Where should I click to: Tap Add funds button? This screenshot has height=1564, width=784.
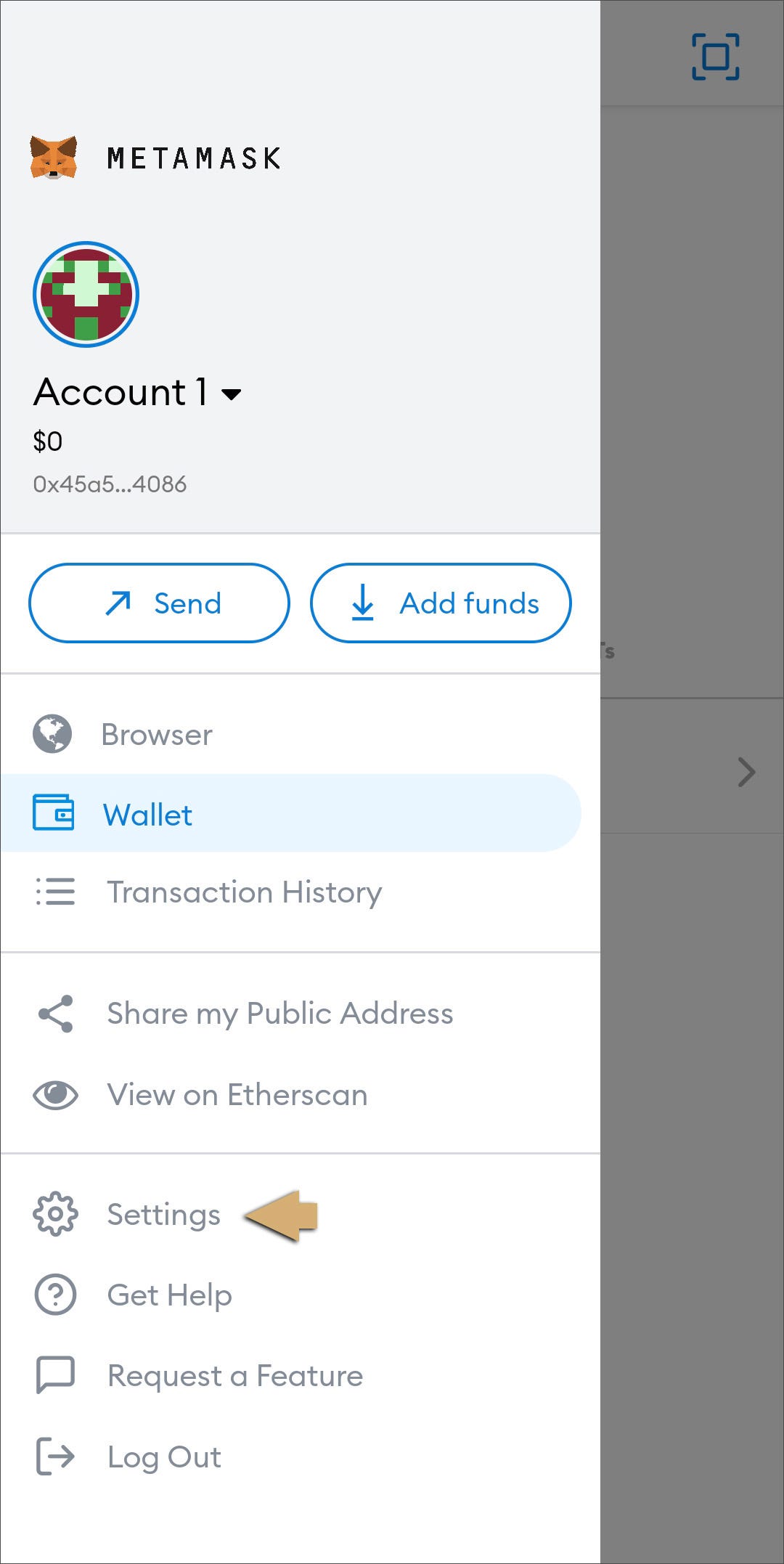pyautogui.click(x=441, y=603)
